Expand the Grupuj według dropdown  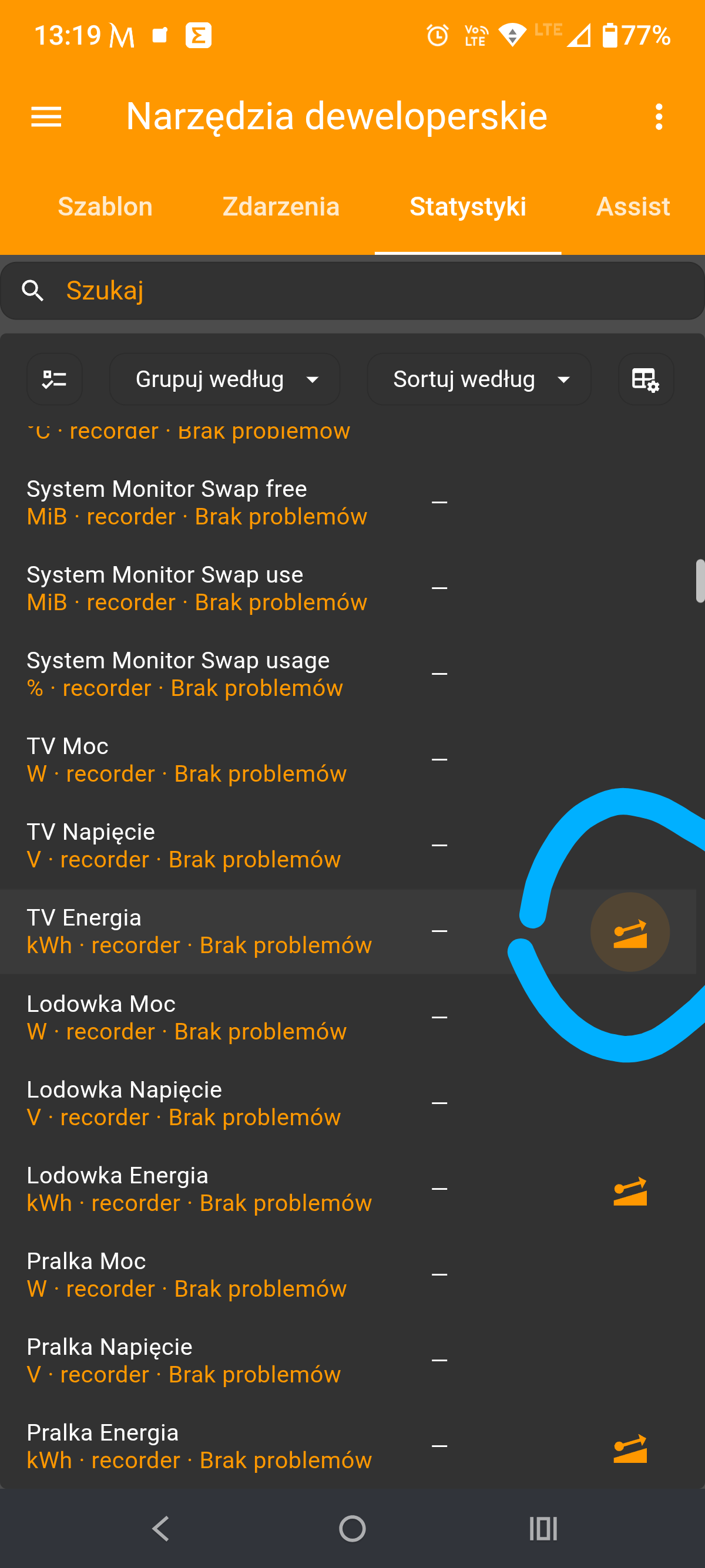225,379
